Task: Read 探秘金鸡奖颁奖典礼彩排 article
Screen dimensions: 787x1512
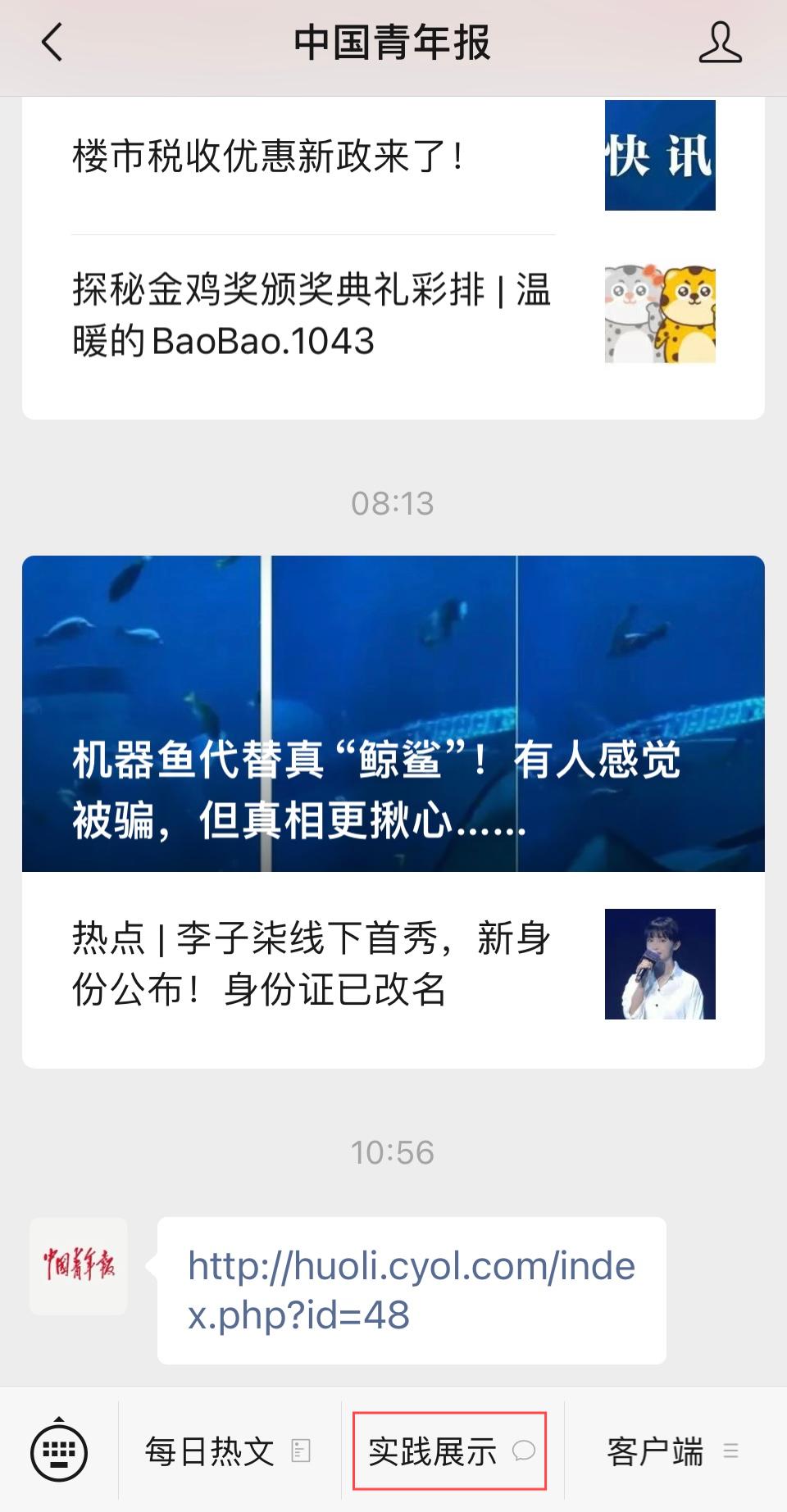Action: click(x=312, y=316)
